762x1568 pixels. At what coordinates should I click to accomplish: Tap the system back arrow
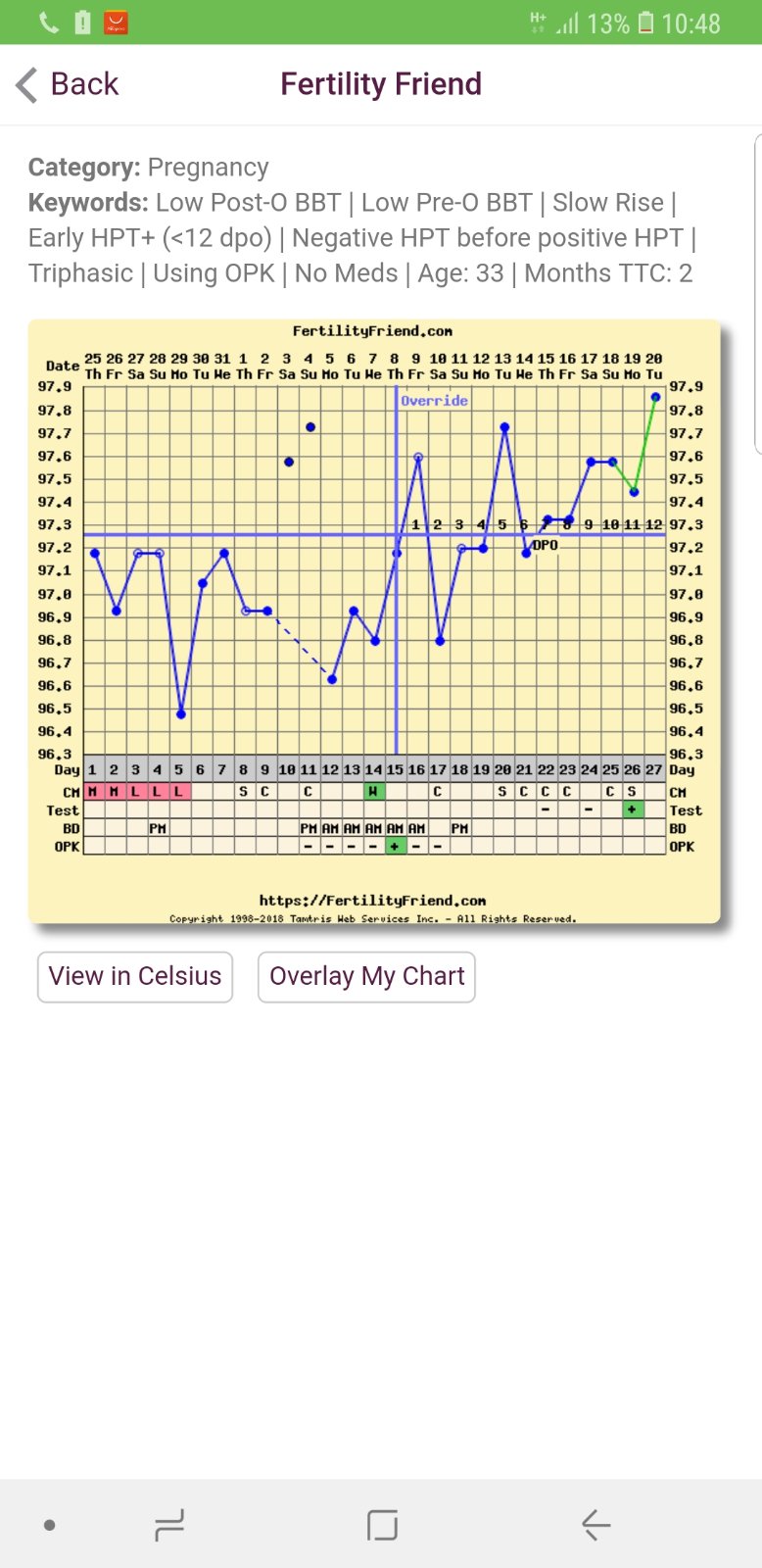click(x=595, y=1525)
